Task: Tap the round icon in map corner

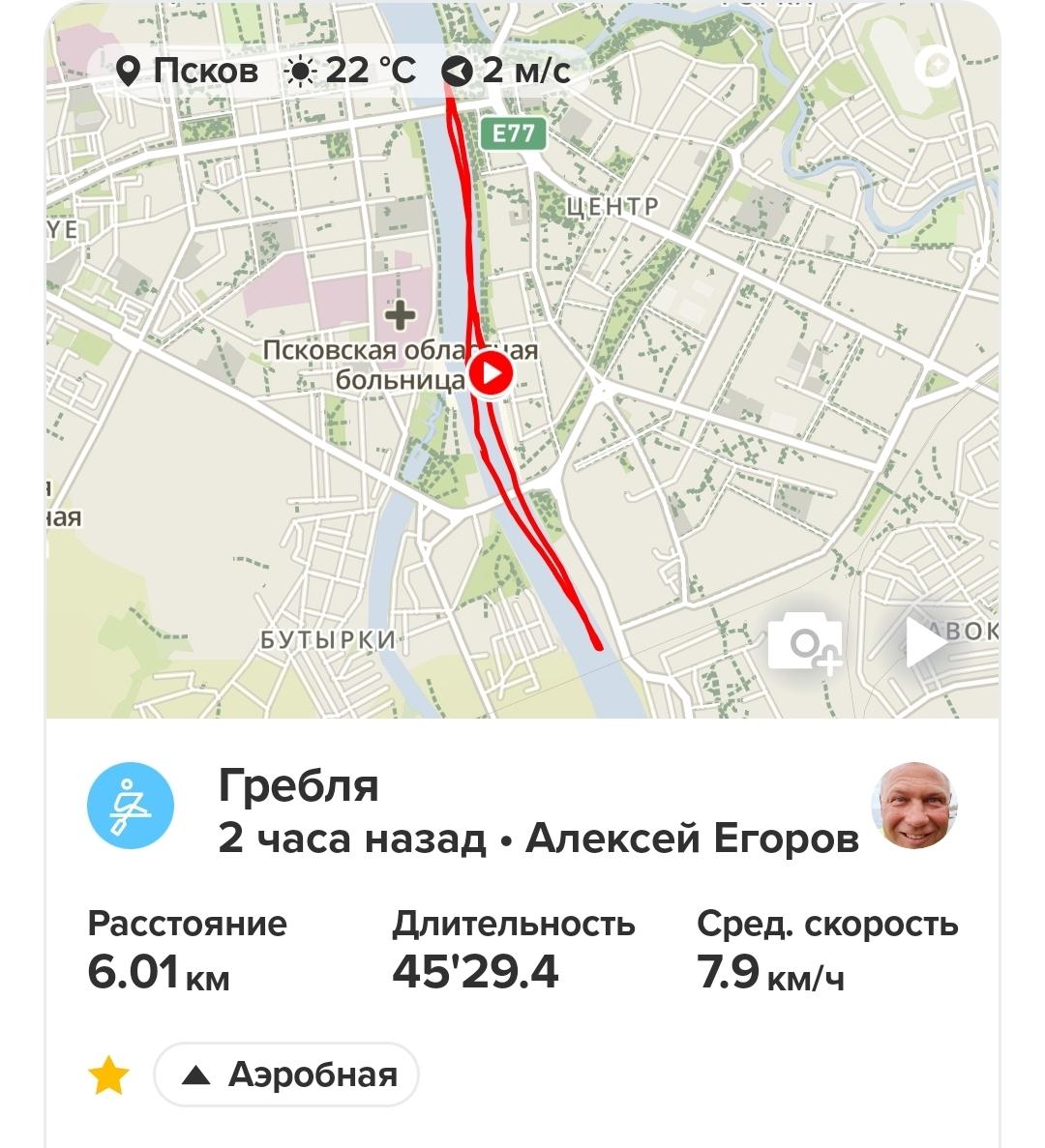Action: (x=936, y=68)
